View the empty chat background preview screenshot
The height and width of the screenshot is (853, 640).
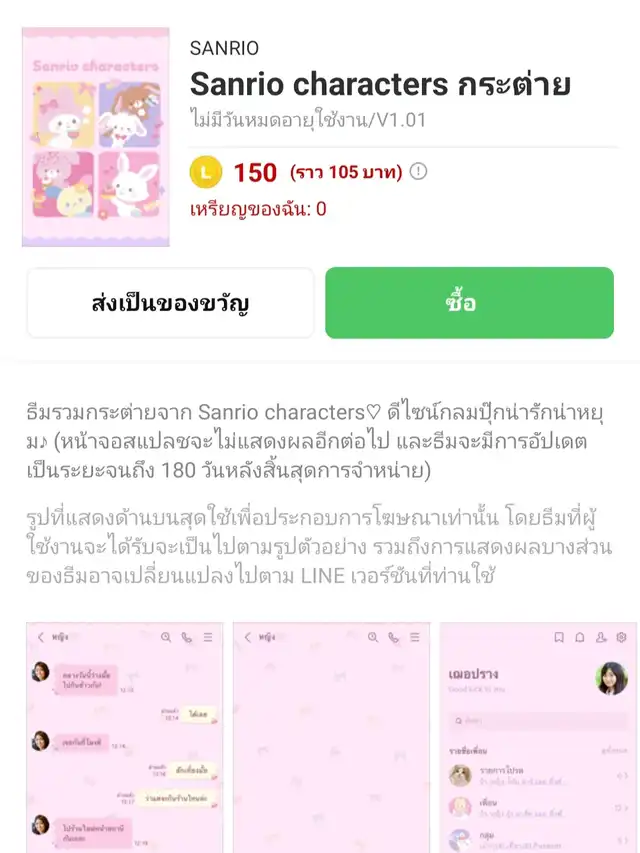click(x=331, y=738)
